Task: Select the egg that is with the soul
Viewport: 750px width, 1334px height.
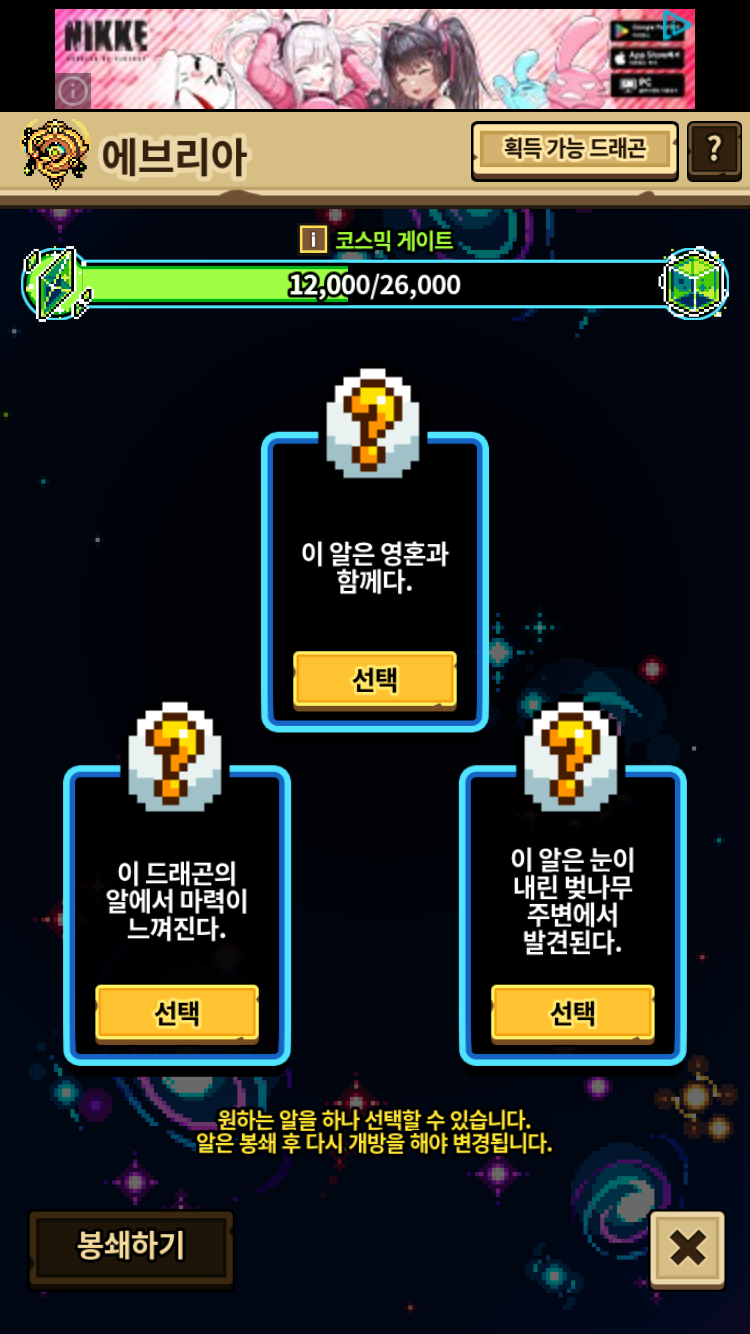Action: 374,680
